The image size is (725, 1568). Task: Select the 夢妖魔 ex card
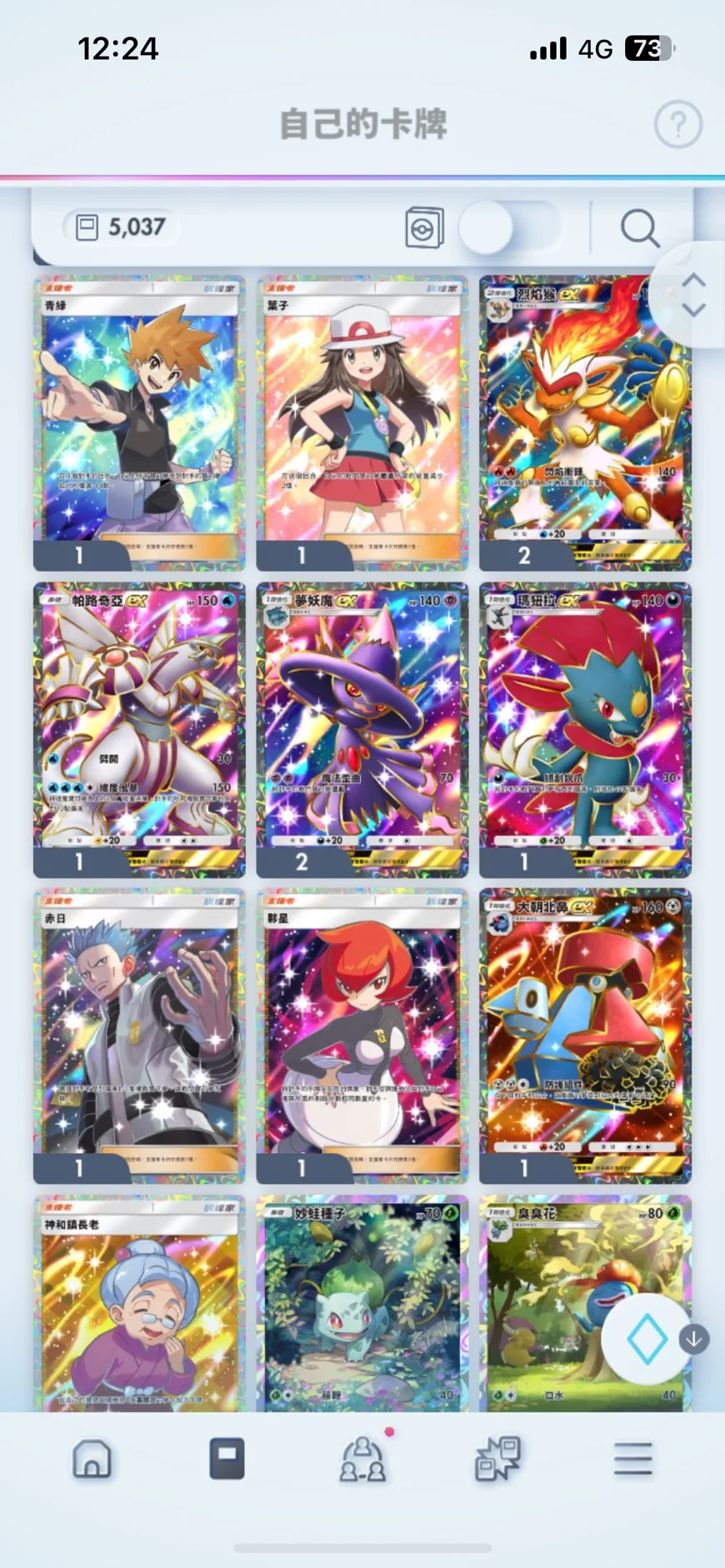click(362, 729)
